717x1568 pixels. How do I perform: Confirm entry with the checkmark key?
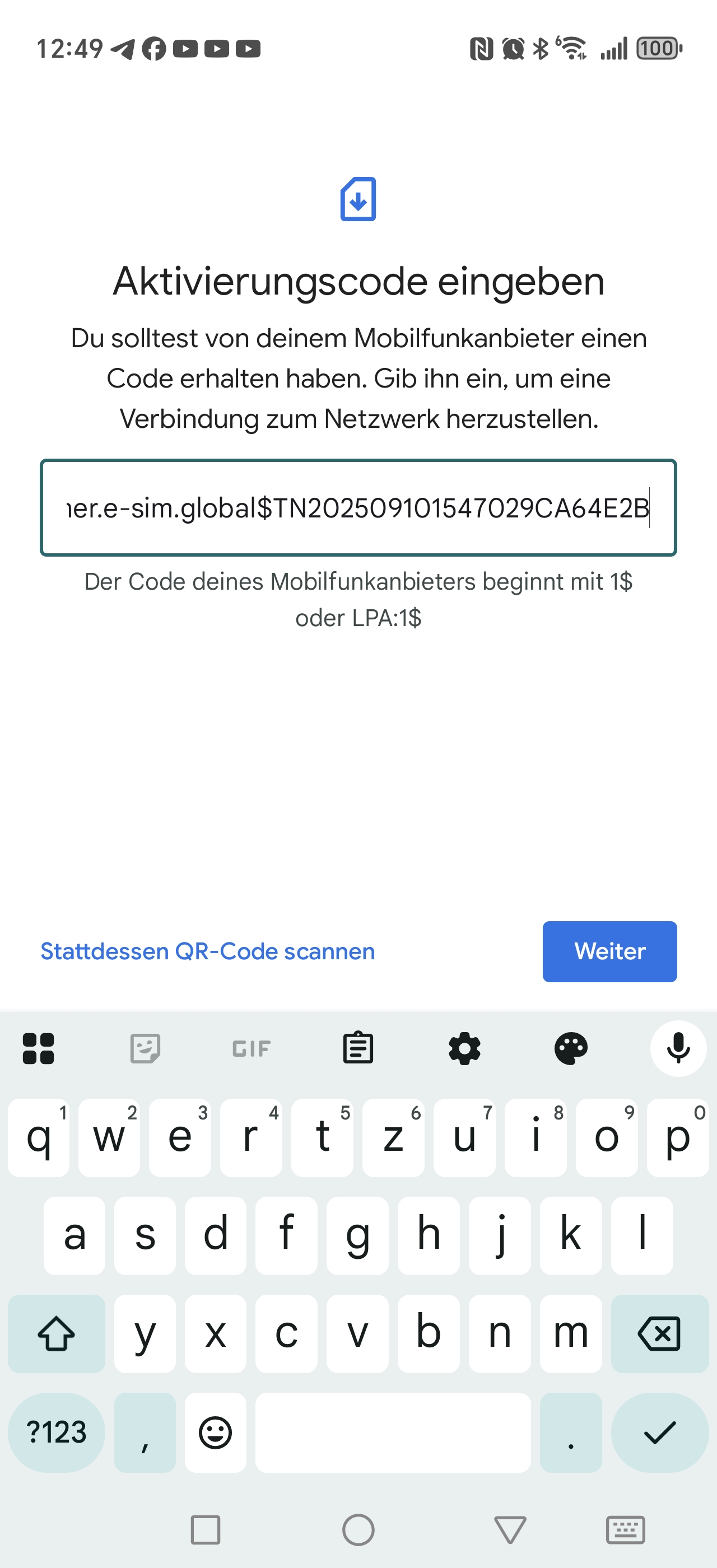point(659,1432)
